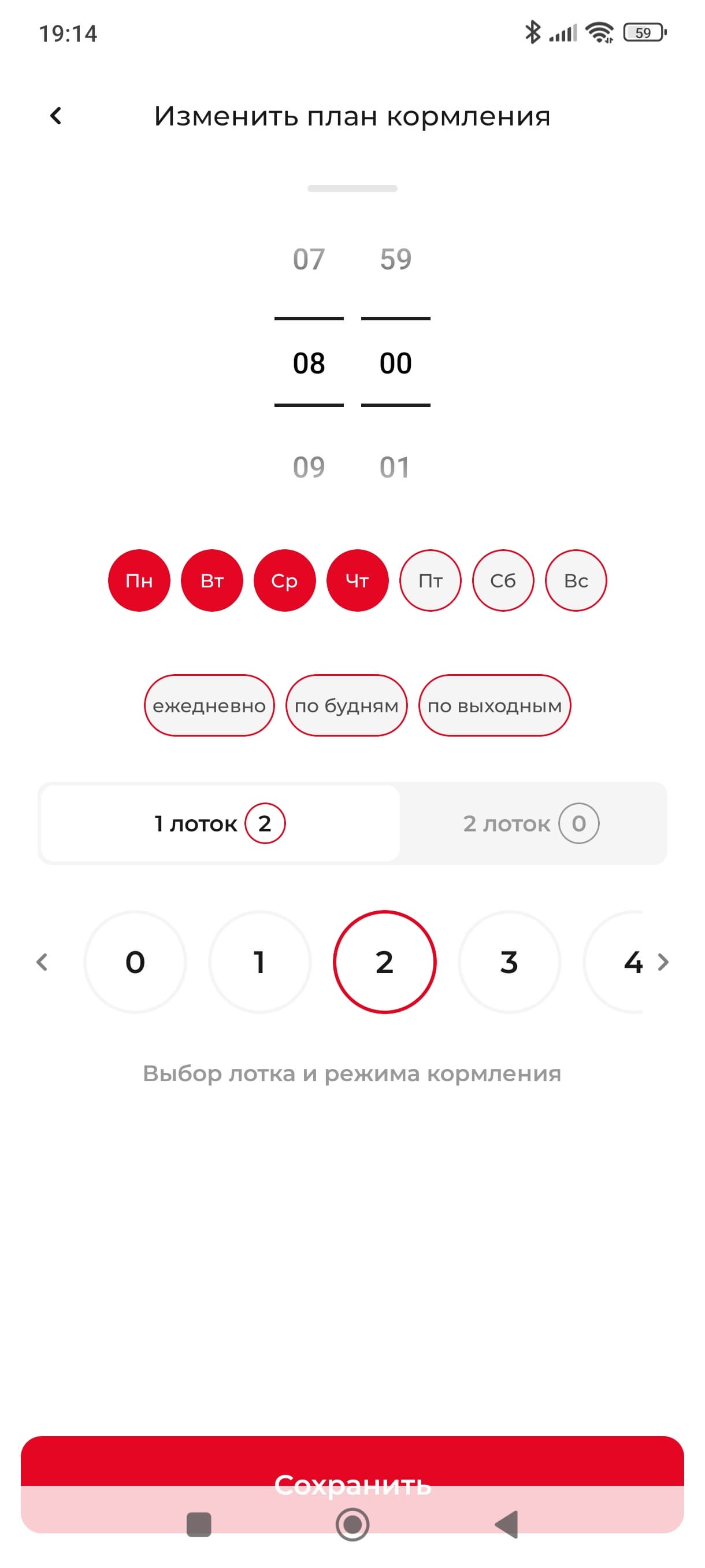The image size is (705, 1568).
Task: Deselect Thursday (Чт) day chip
Action: pos(358,580)
